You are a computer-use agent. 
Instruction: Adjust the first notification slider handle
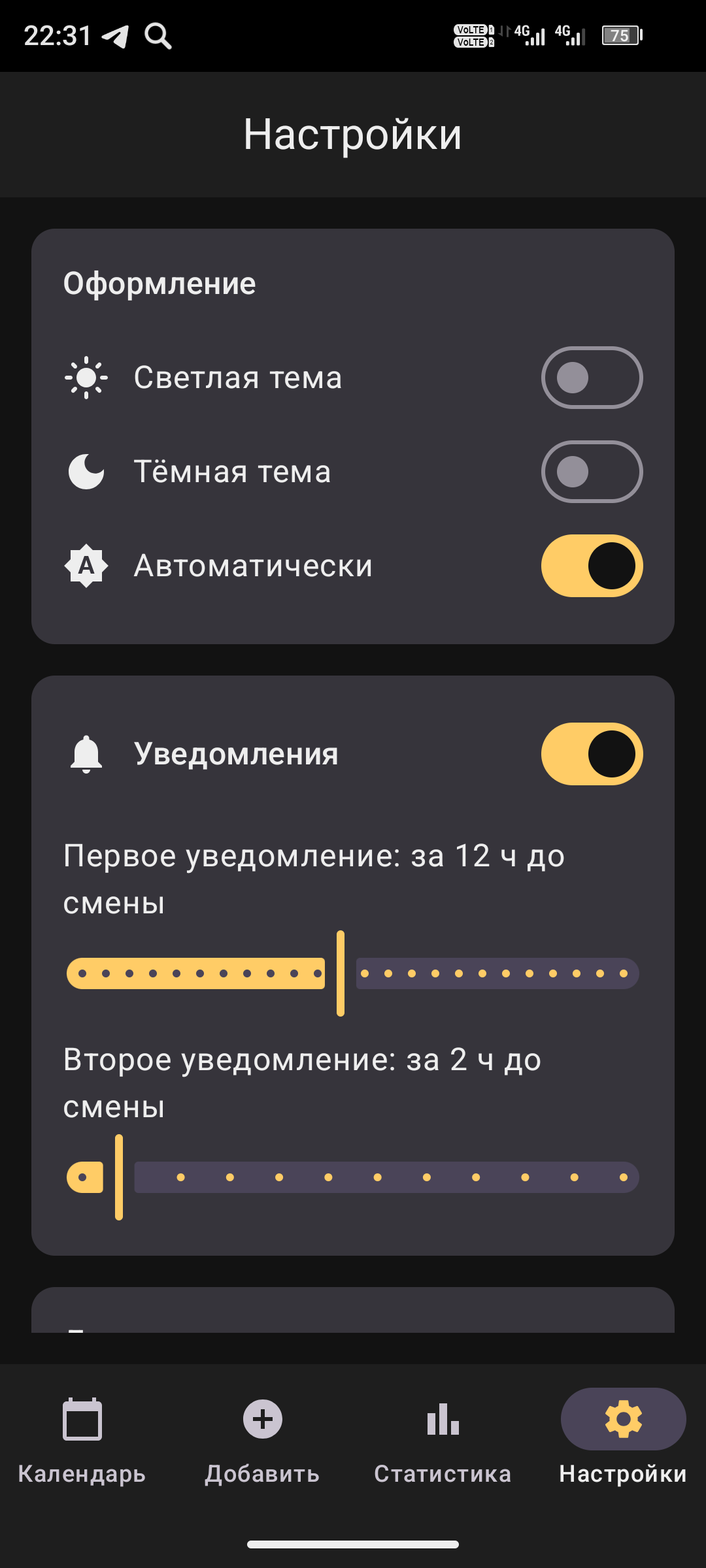point(340,973)
